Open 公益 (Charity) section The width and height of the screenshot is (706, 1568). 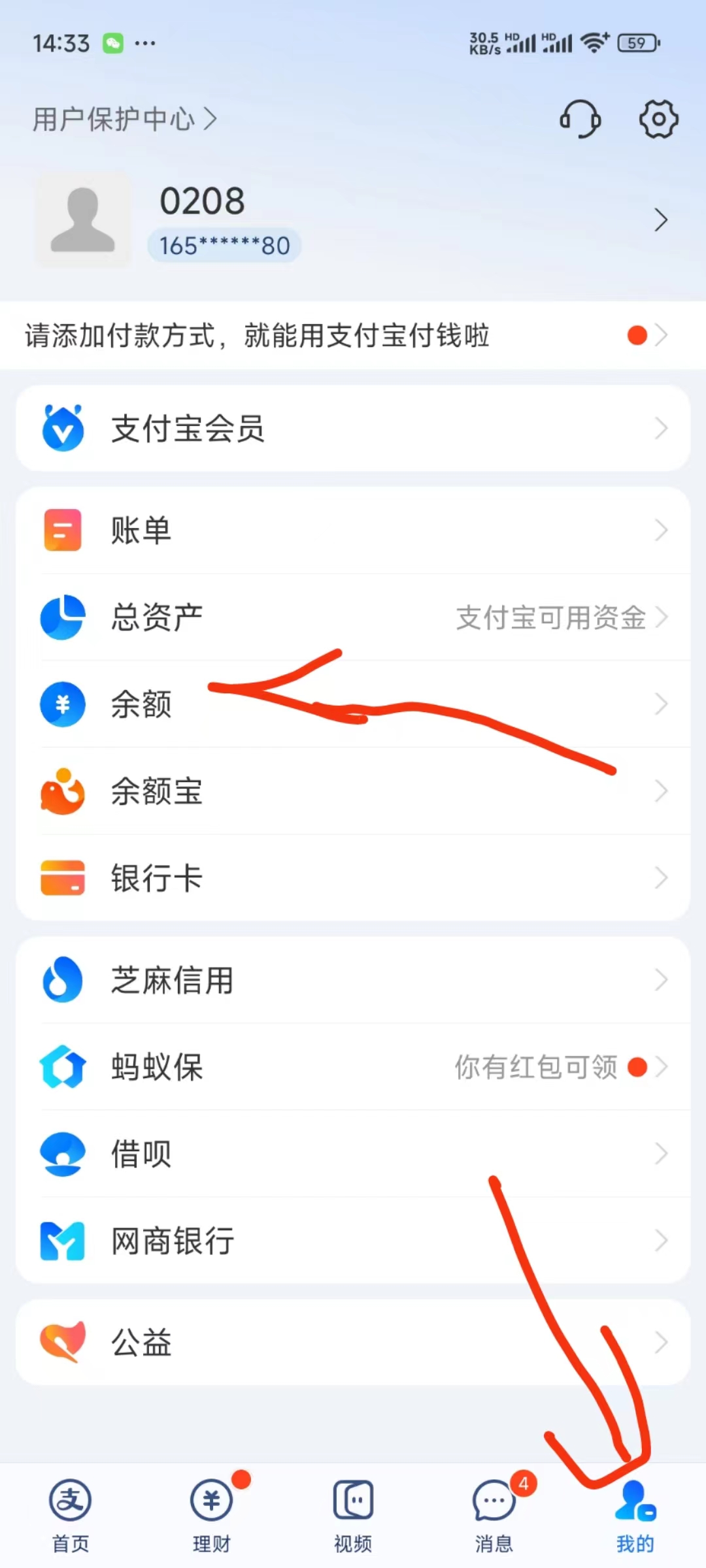tap(141, 1343)
